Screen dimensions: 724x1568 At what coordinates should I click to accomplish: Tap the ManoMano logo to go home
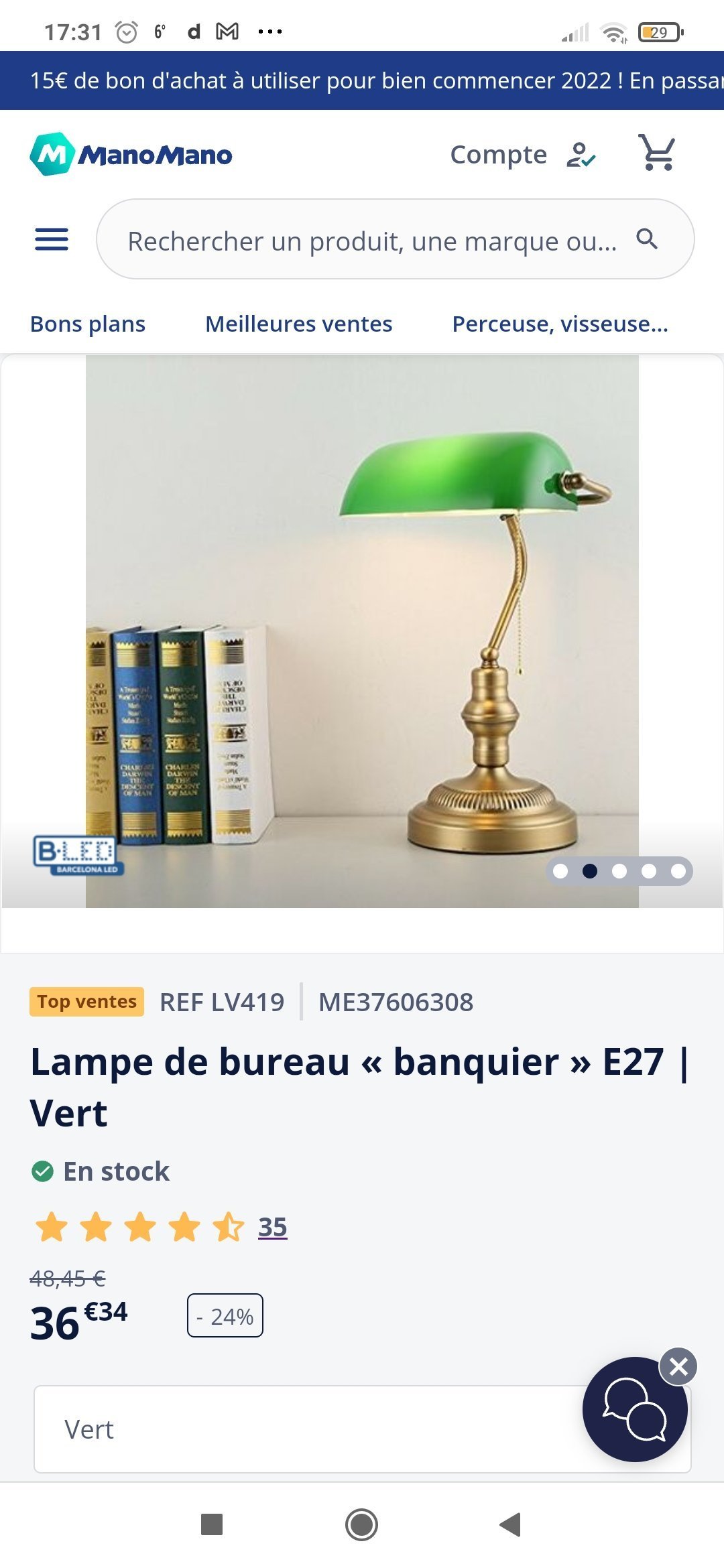click(x=131, y=155)
